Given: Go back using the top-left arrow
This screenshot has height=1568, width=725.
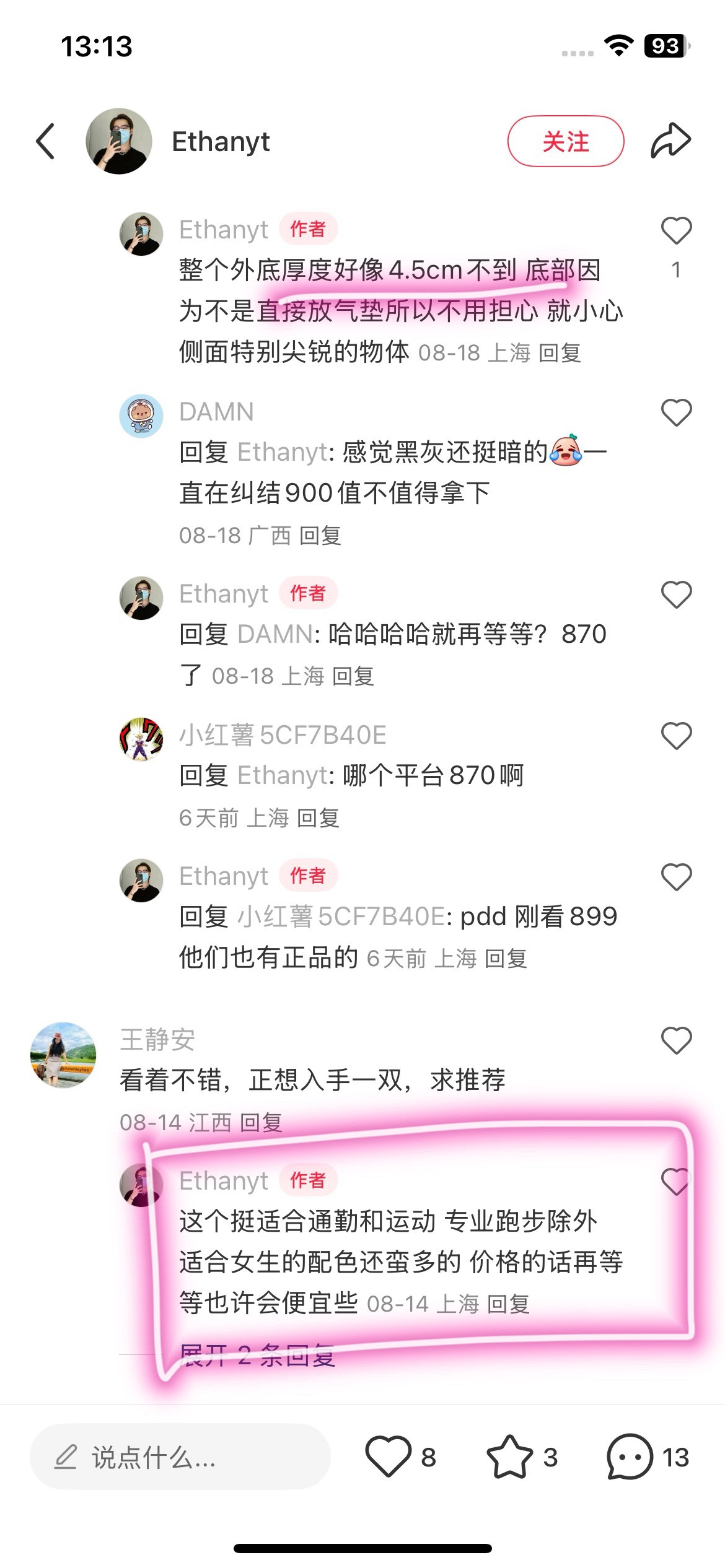Looking at the screenshot, I should click(x=45, y=142).
